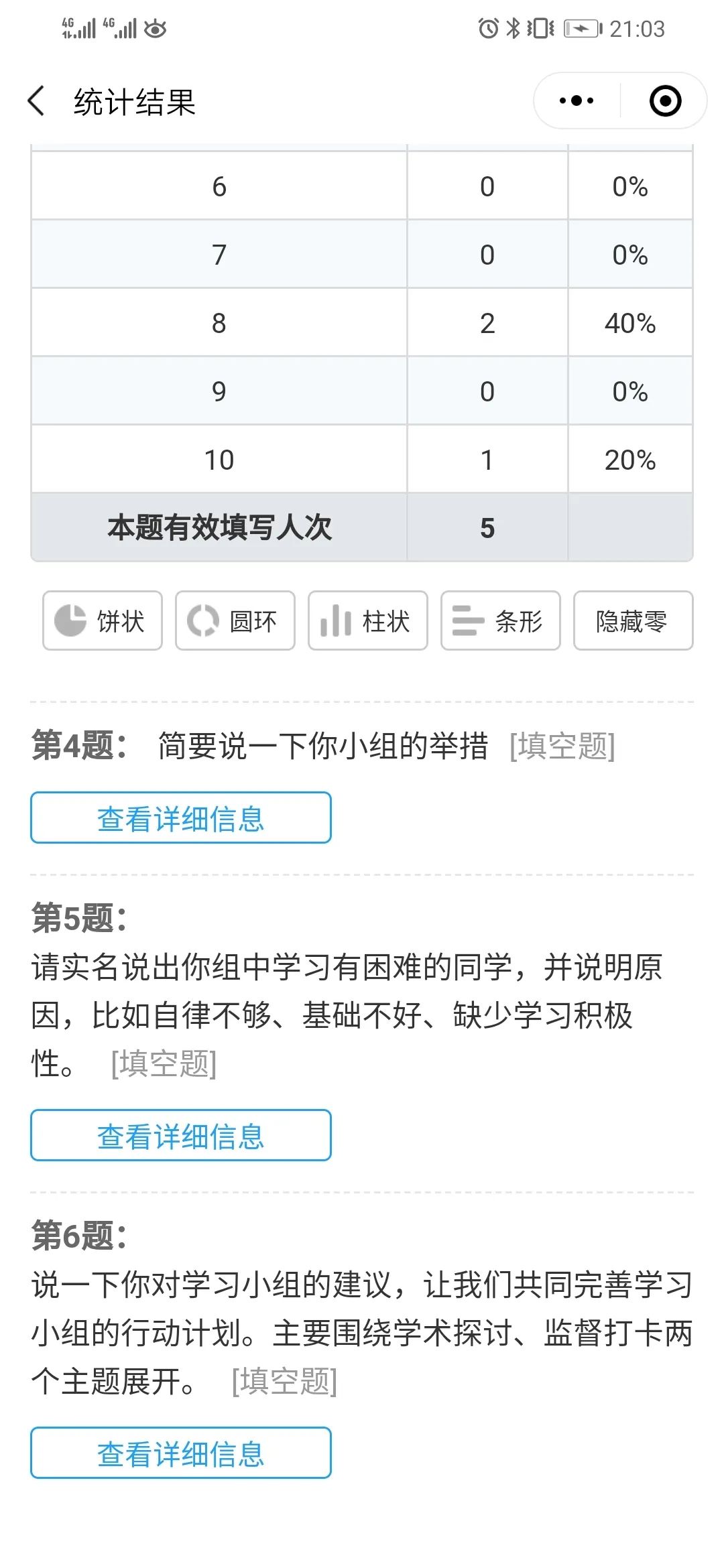Open the mini program more-options menu
Viewport: 724px width, 1568px height.
coord(577,101)
